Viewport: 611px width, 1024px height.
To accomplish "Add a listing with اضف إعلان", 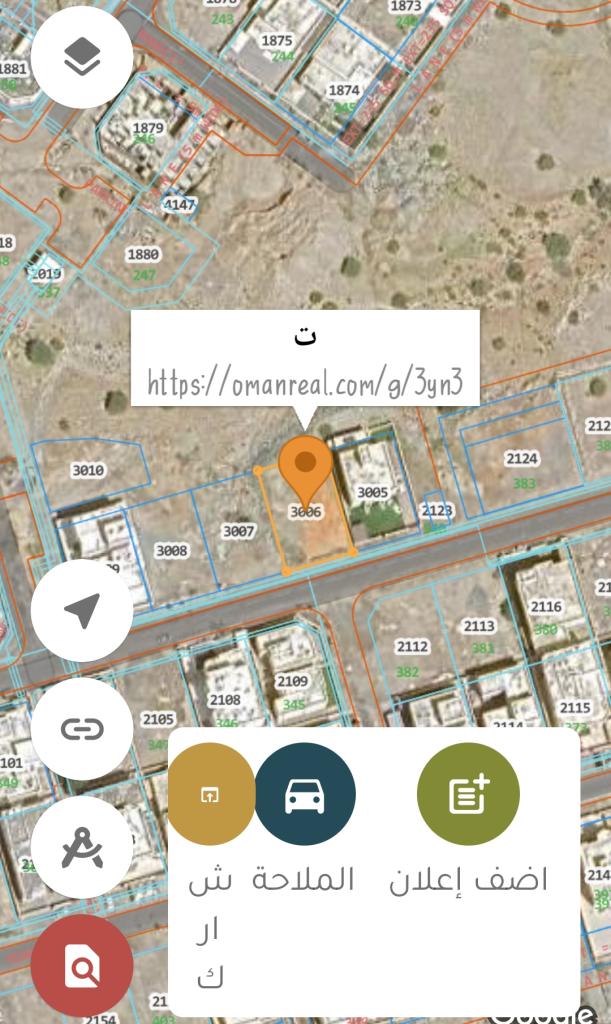I will tap(468, 795).
